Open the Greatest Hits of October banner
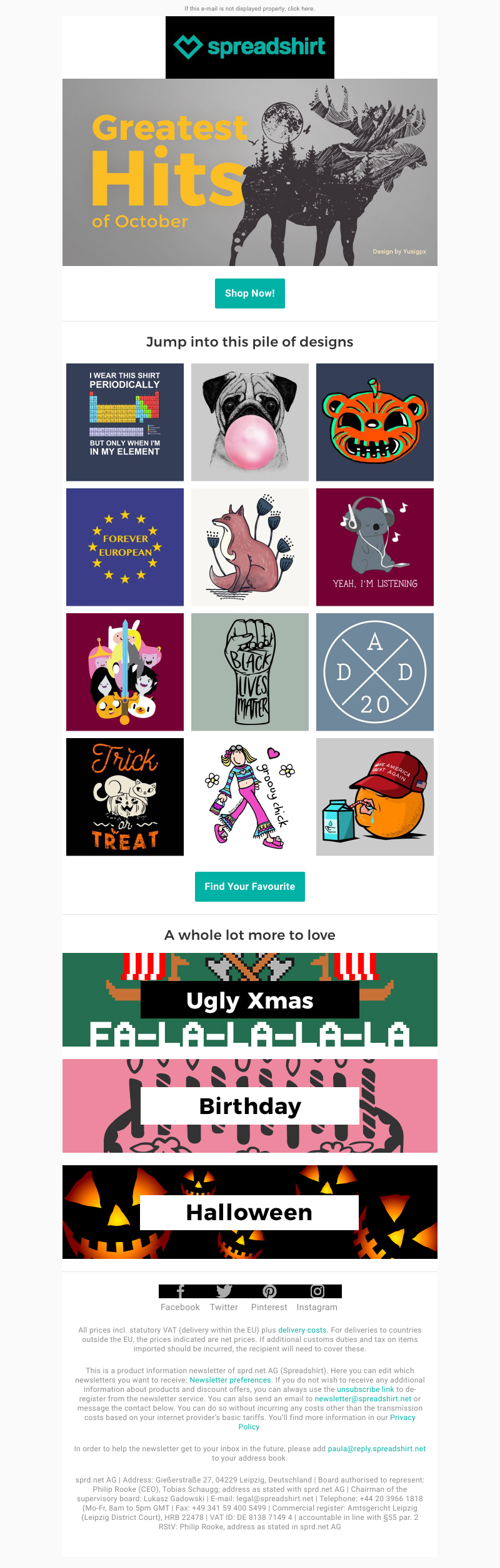Image resolution: width=500 pixels, height=1568 pixels. tap(250, 172)
